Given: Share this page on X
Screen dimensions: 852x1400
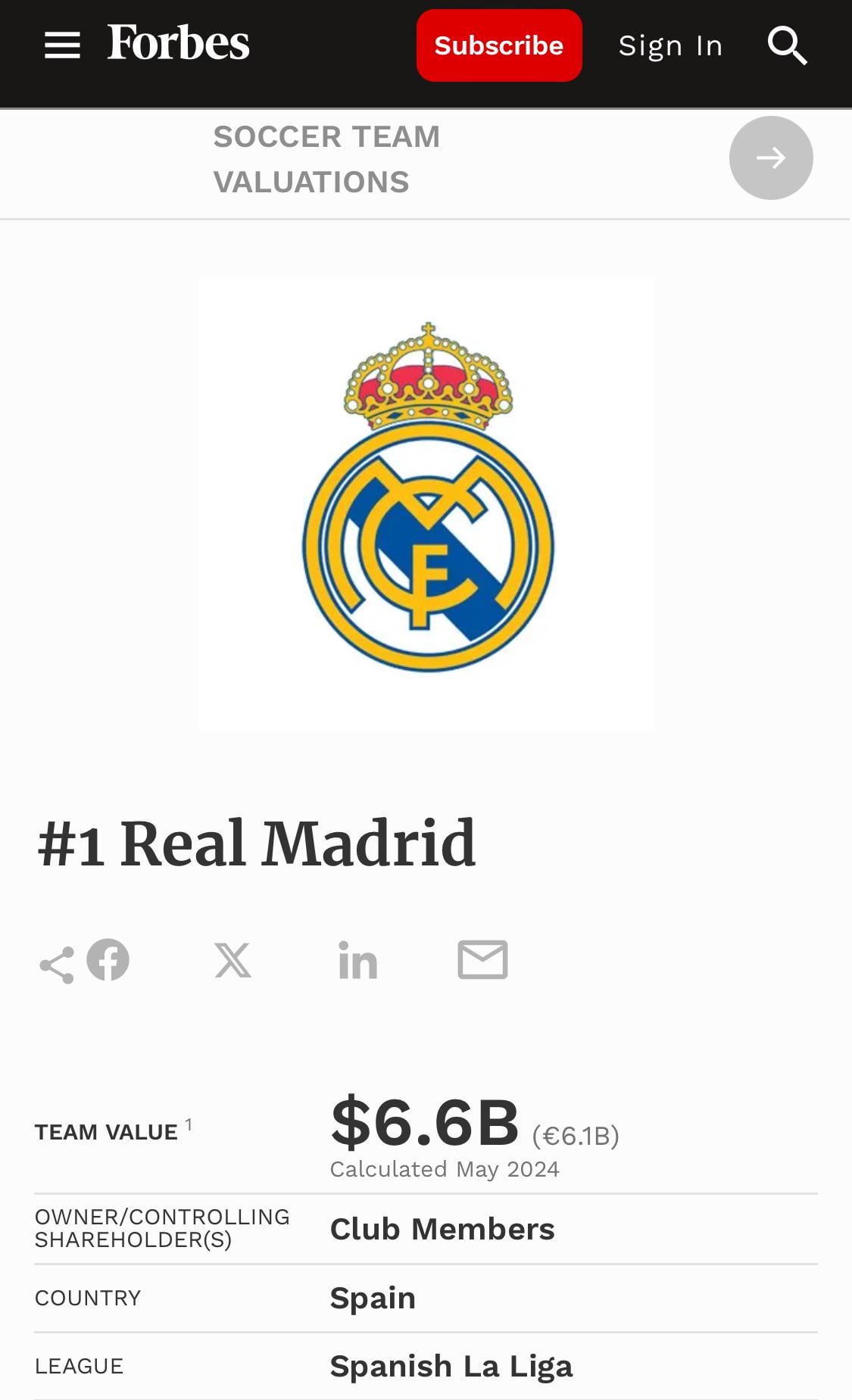Looking at the screenshot, I should 233,960.
